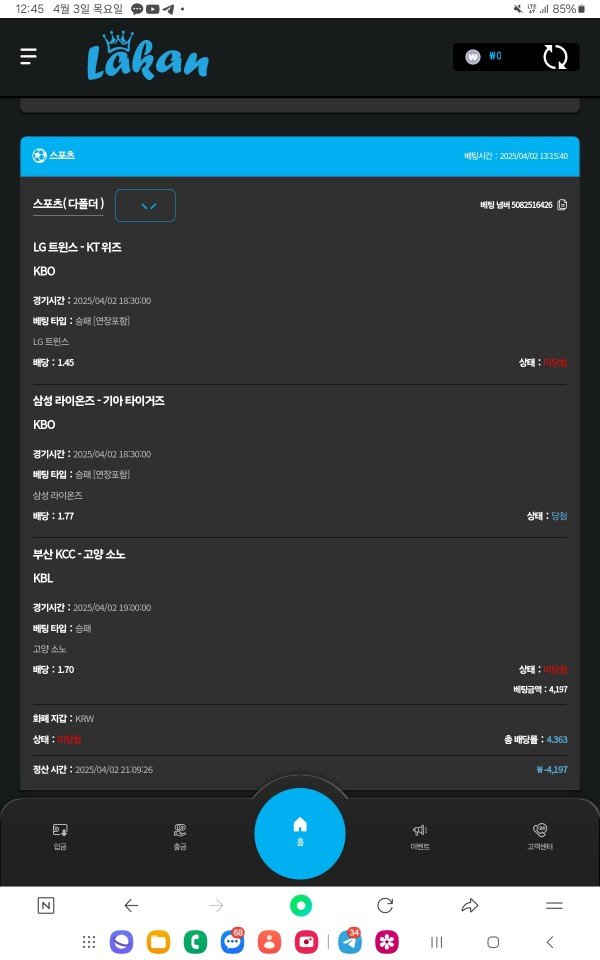This screenshot has height=960, width=600.
Task: Open the Telegram app in the taskbar
Action: [349, 942]
